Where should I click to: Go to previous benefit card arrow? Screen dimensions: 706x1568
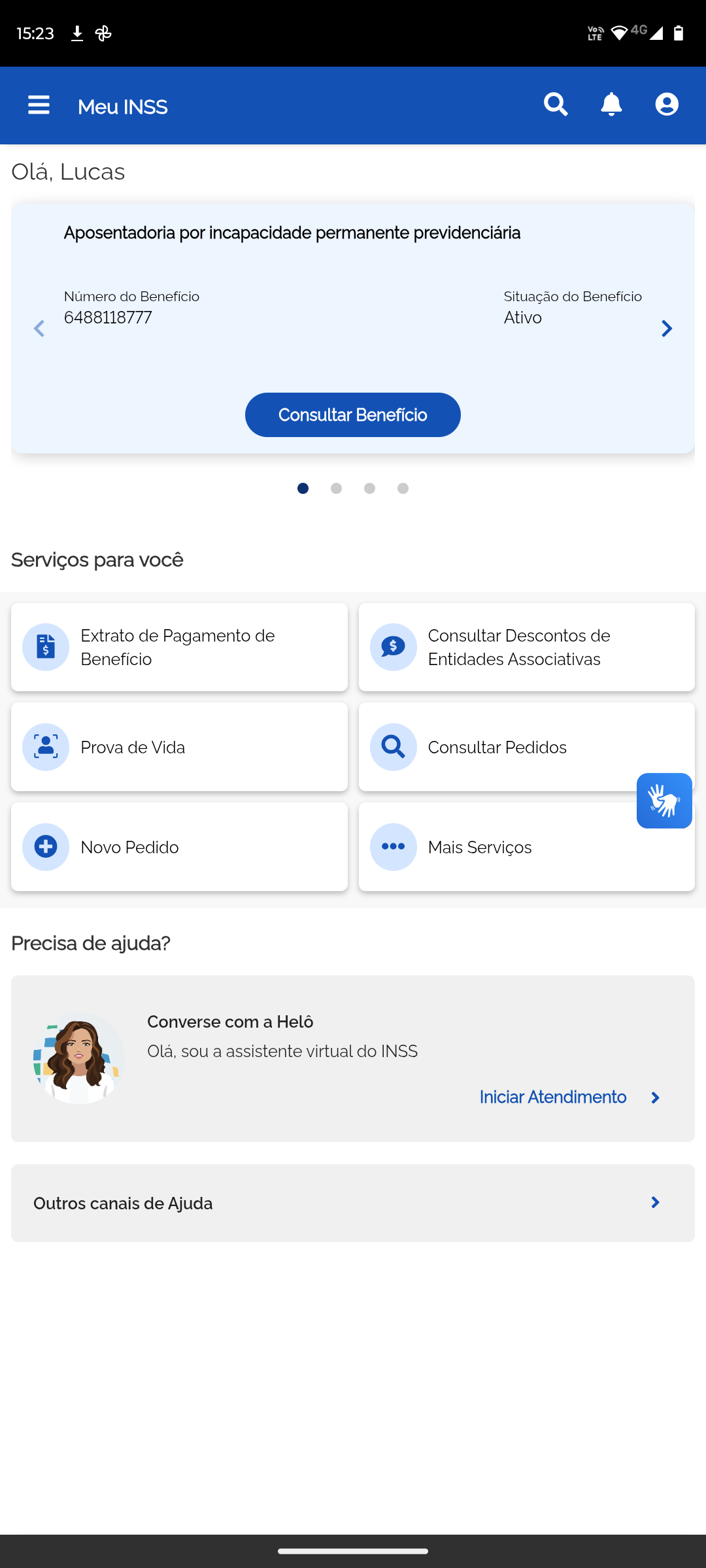coord(39,329)
